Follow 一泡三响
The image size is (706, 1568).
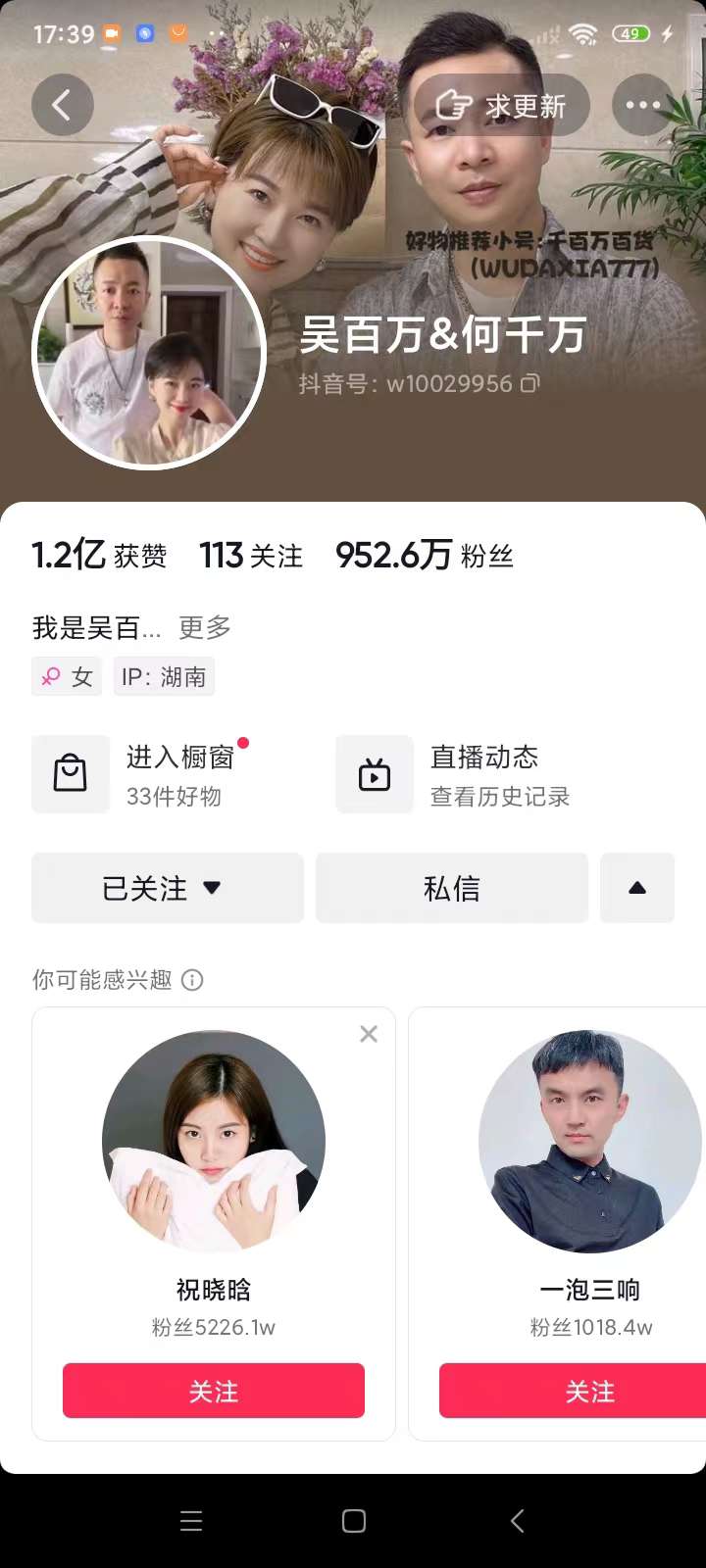588,1391
